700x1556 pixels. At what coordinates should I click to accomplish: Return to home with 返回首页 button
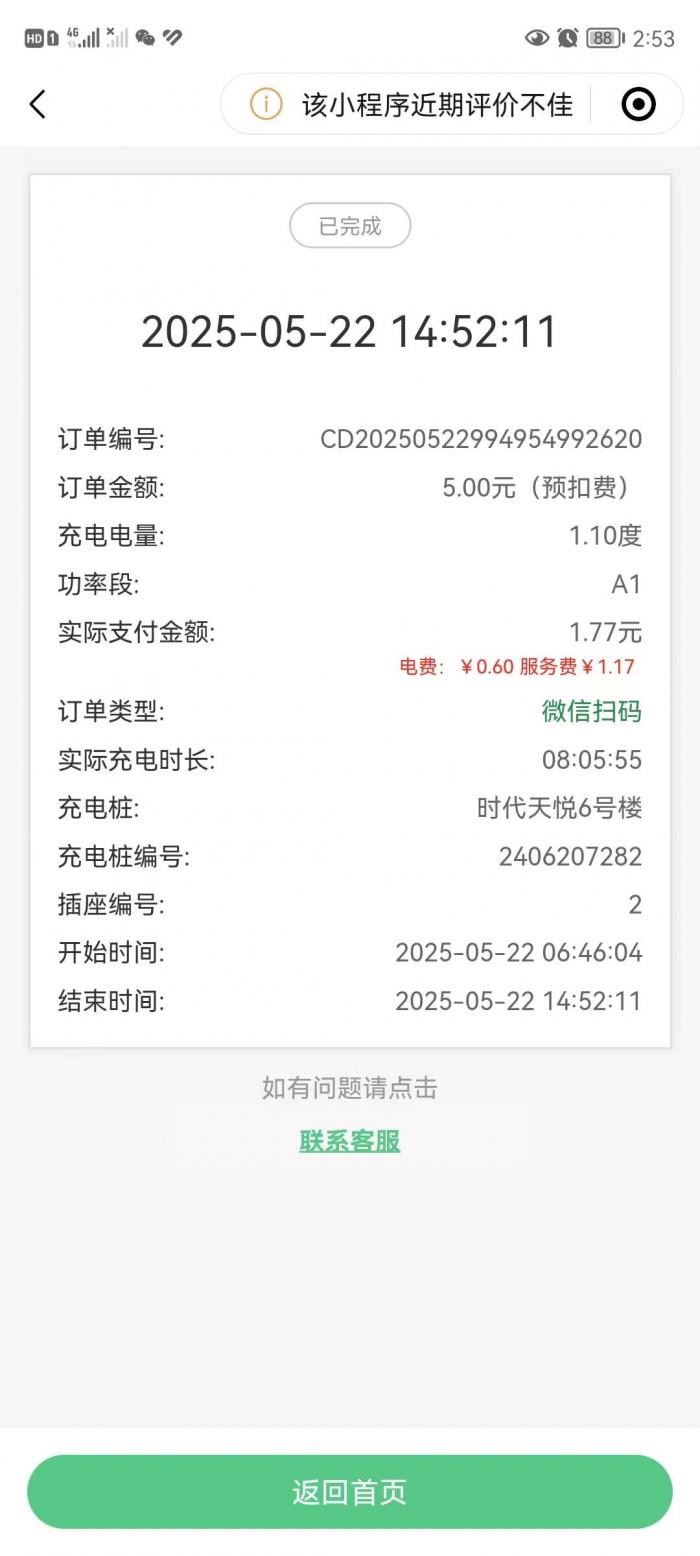tap(350, 1491)
